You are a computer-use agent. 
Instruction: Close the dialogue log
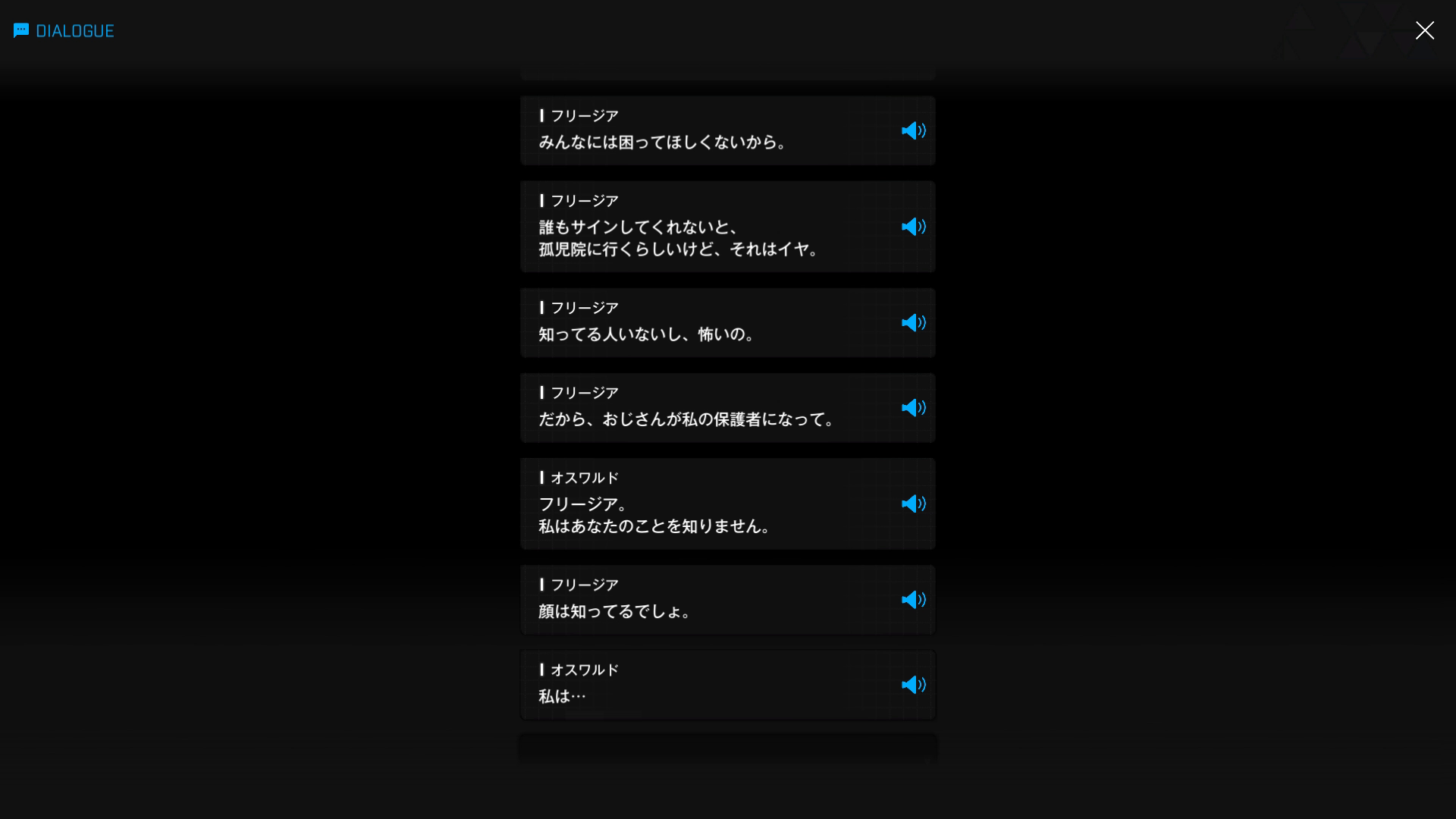coord(1424,30)
